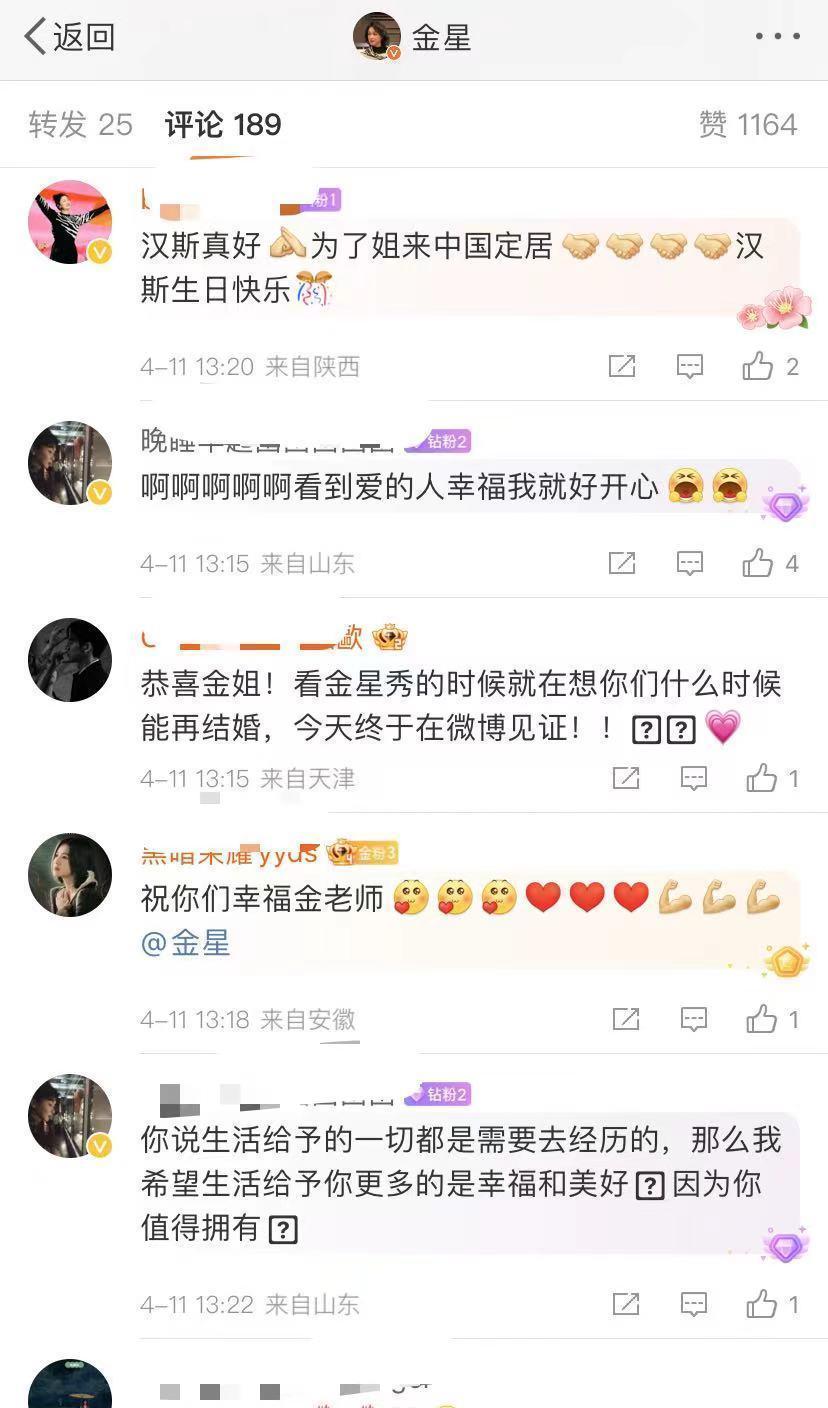Open the avatar of the 恭喜金姐 commenter
Image resolution: width=828 pixels, height=1408 pixels.
point(70,659)
